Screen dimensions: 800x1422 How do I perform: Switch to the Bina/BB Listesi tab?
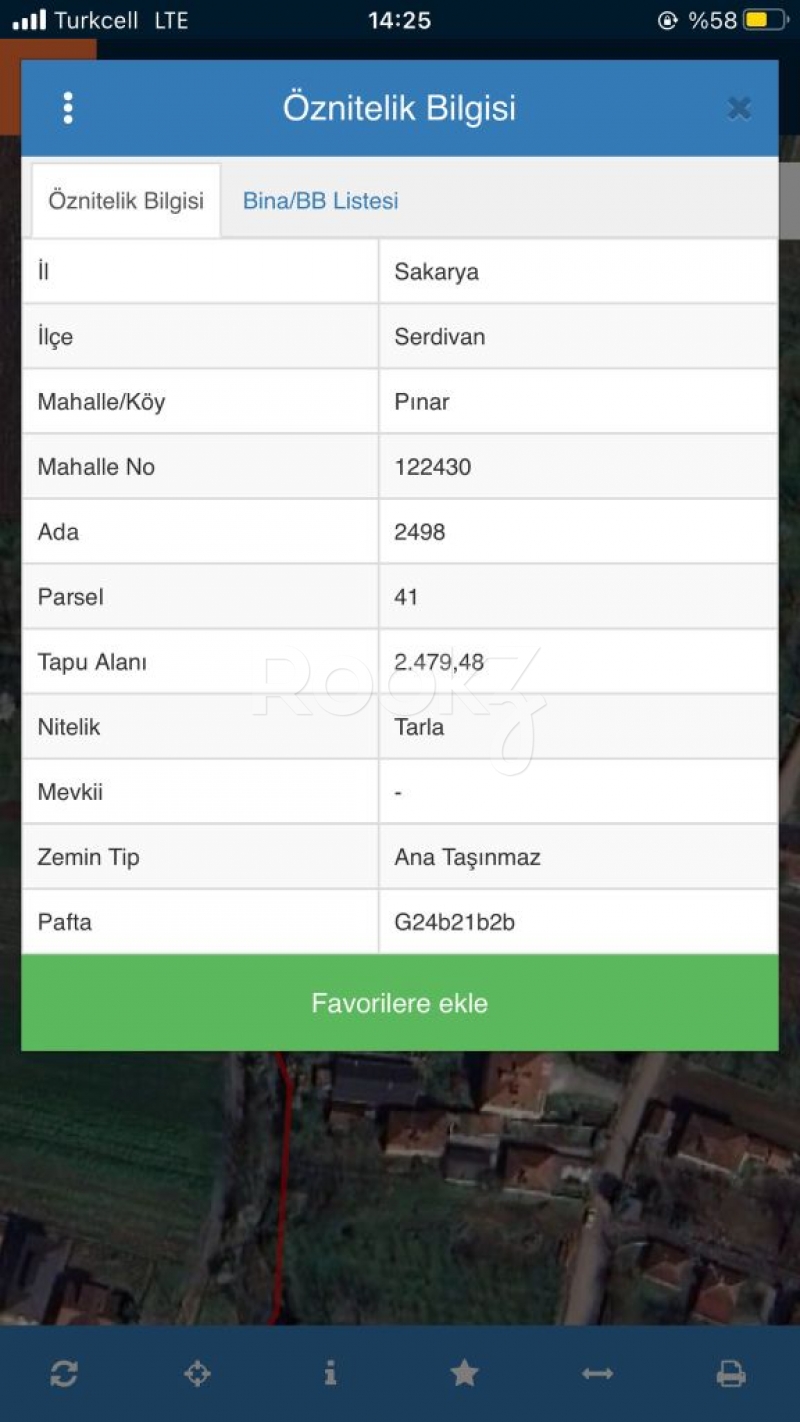pos(321,200)
